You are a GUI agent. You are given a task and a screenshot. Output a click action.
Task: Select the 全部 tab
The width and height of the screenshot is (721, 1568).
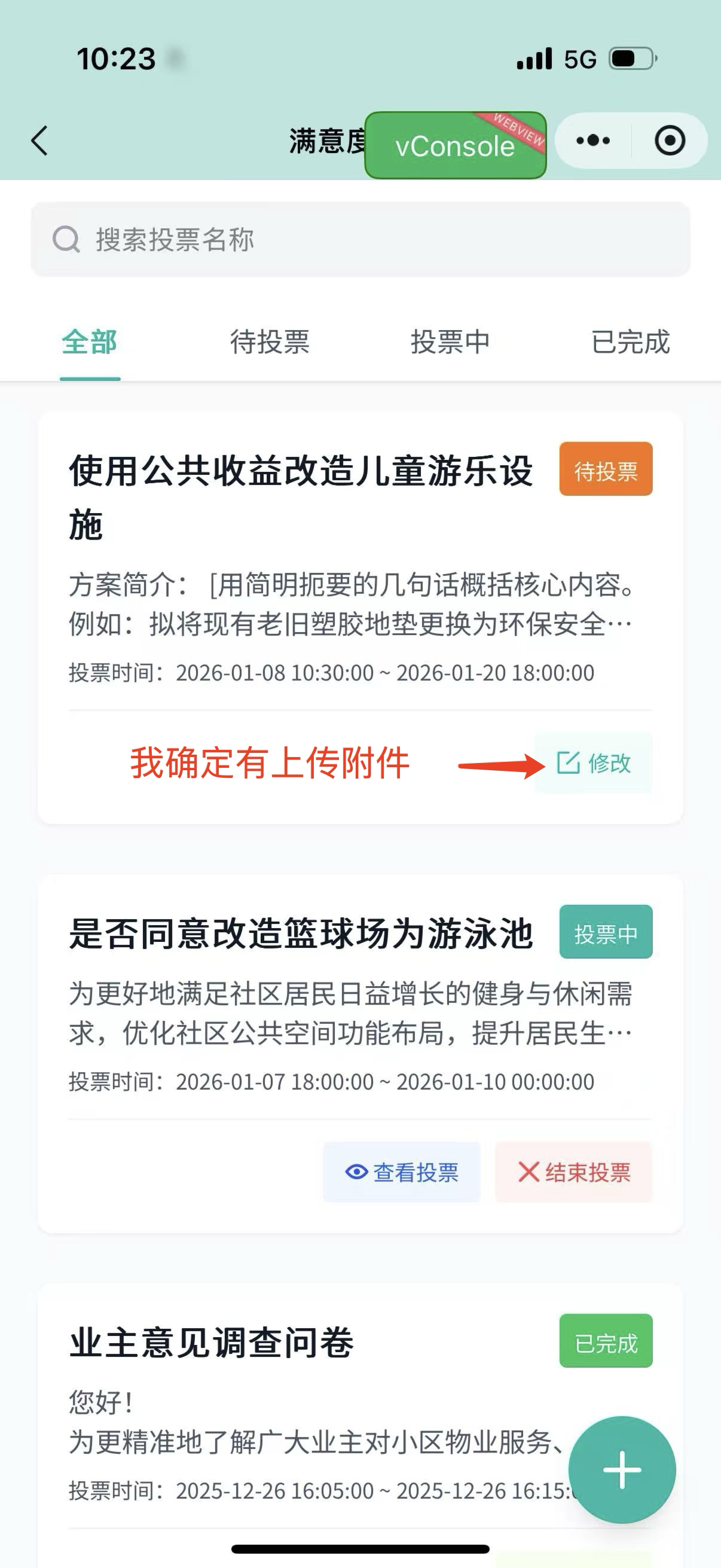click(89, 343)
